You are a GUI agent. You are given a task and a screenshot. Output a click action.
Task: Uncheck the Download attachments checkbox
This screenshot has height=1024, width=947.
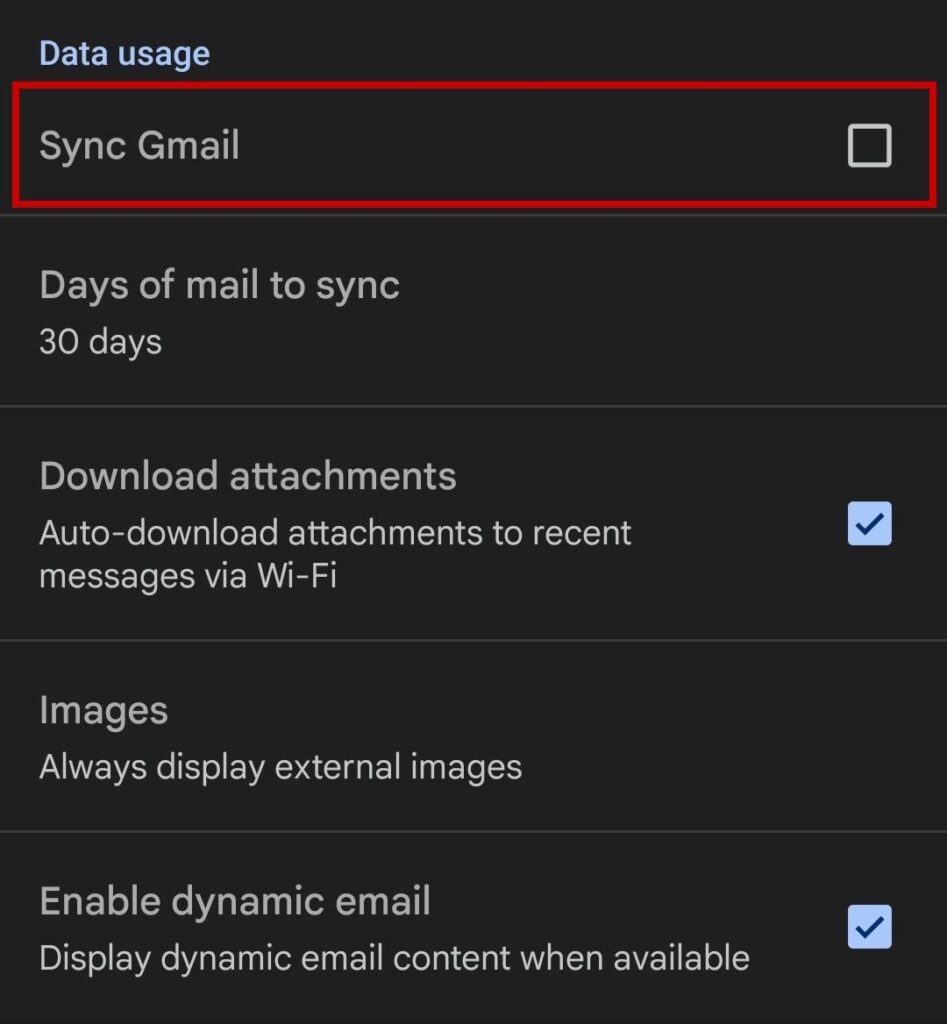868,524
